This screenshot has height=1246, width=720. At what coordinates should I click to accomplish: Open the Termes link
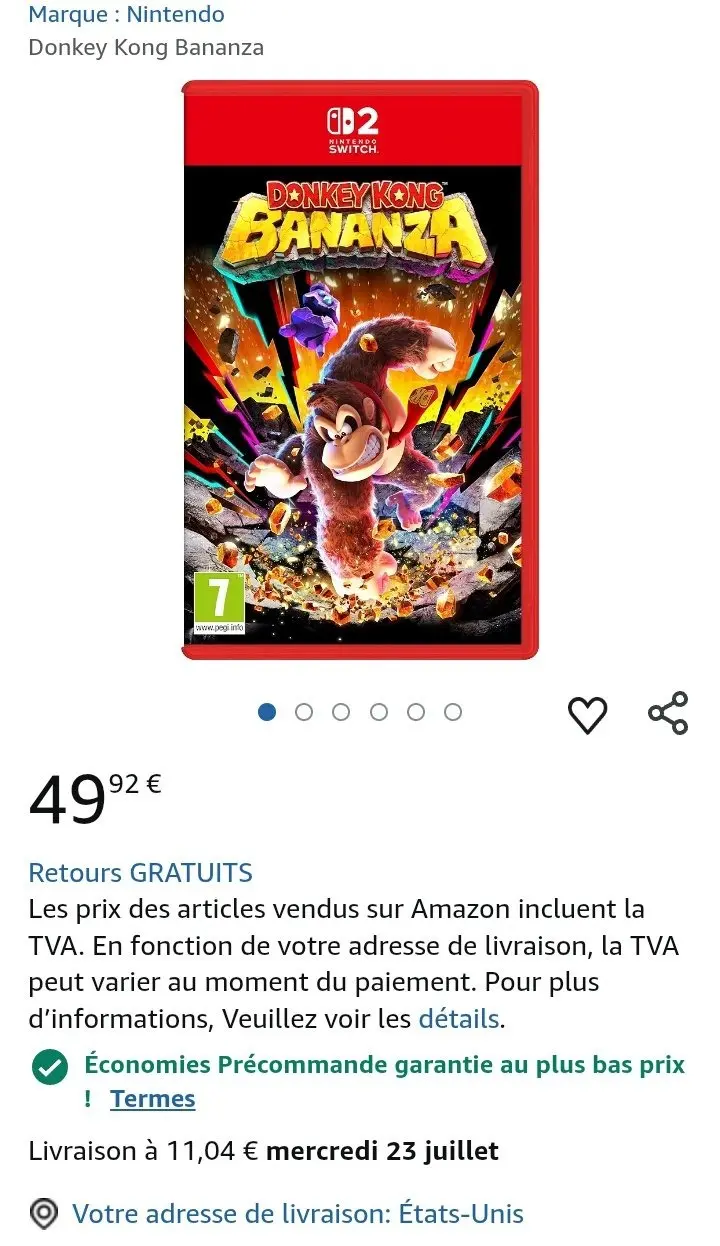(153, 1099)
